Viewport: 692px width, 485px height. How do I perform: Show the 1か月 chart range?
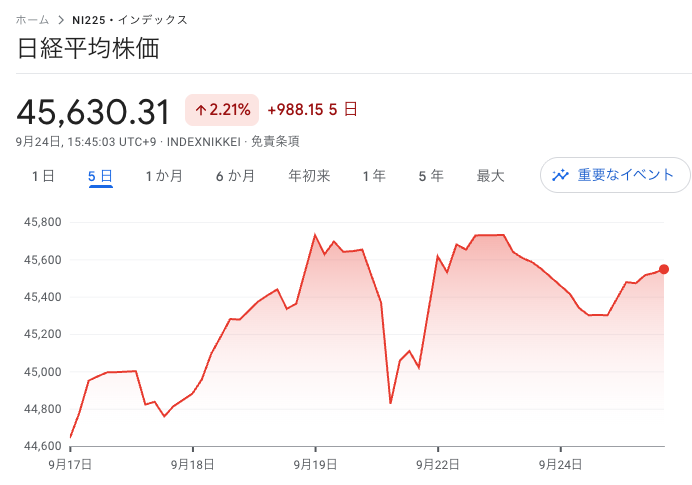[164, 176]
